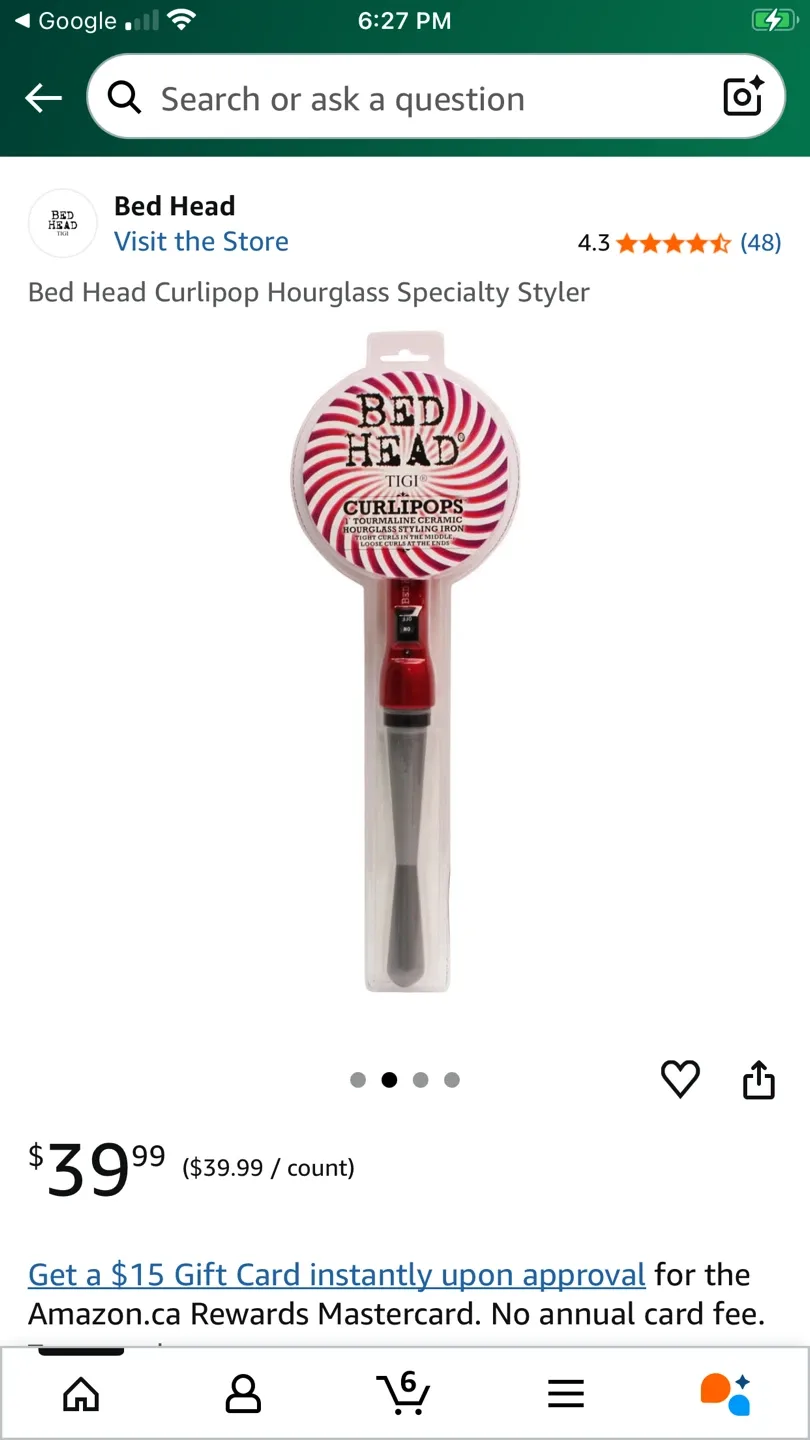Tap the cart icon showing 6 items

click(x=404, y=1392)
